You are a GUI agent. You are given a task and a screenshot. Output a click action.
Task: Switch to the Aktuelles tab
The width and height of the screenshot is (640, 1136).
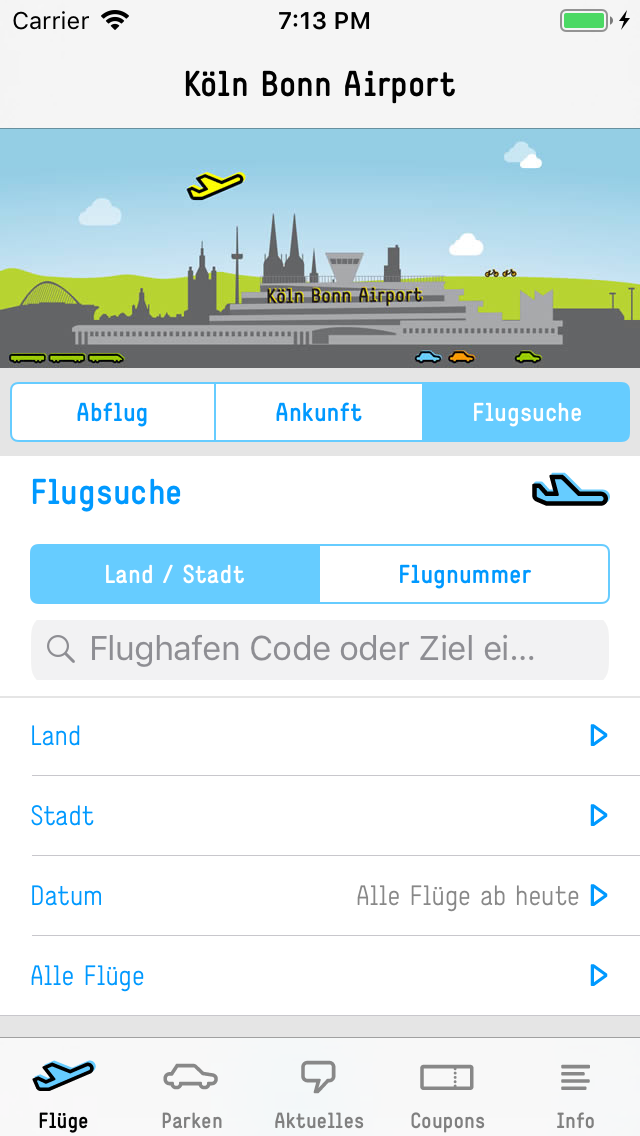click(x=319, y=1093)
